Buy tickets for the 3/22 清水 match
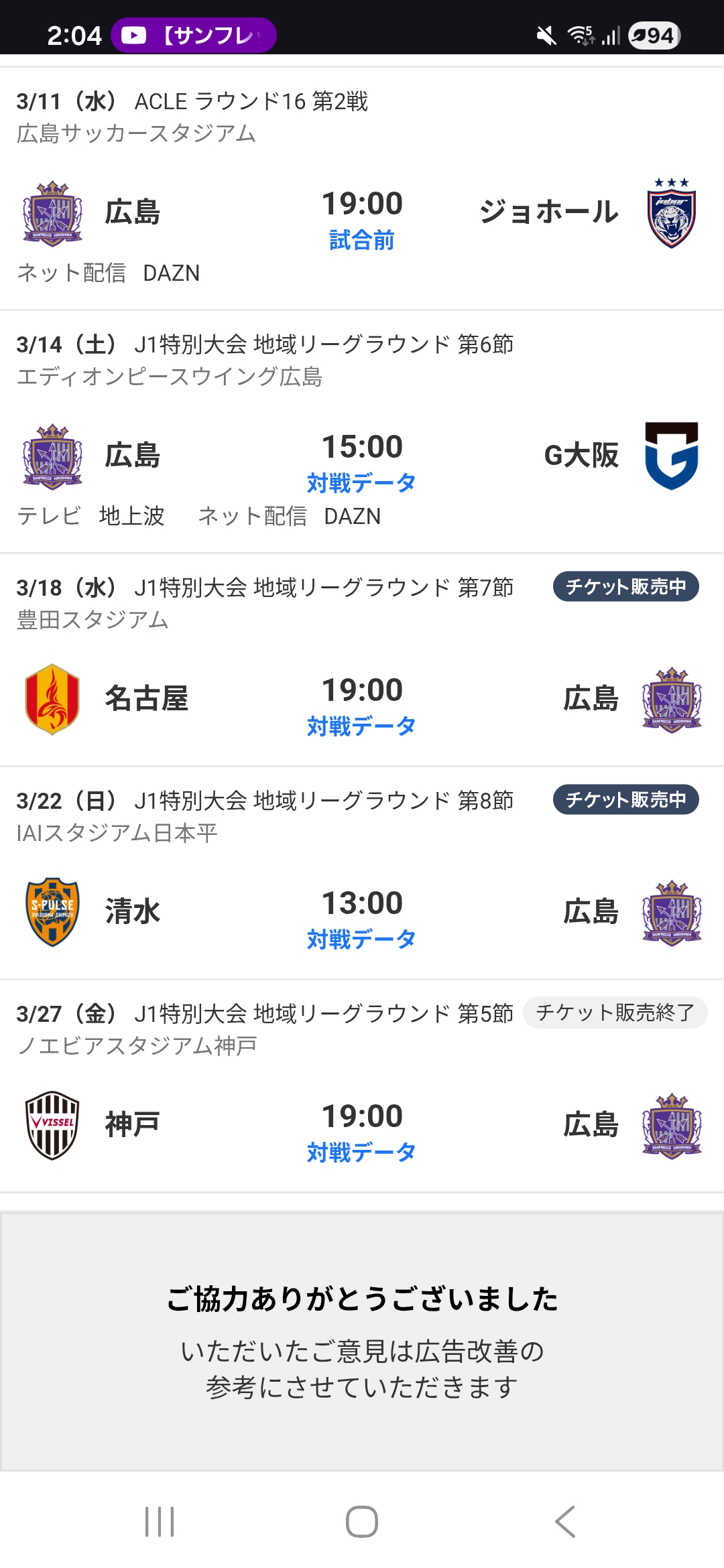 [625, 800]
